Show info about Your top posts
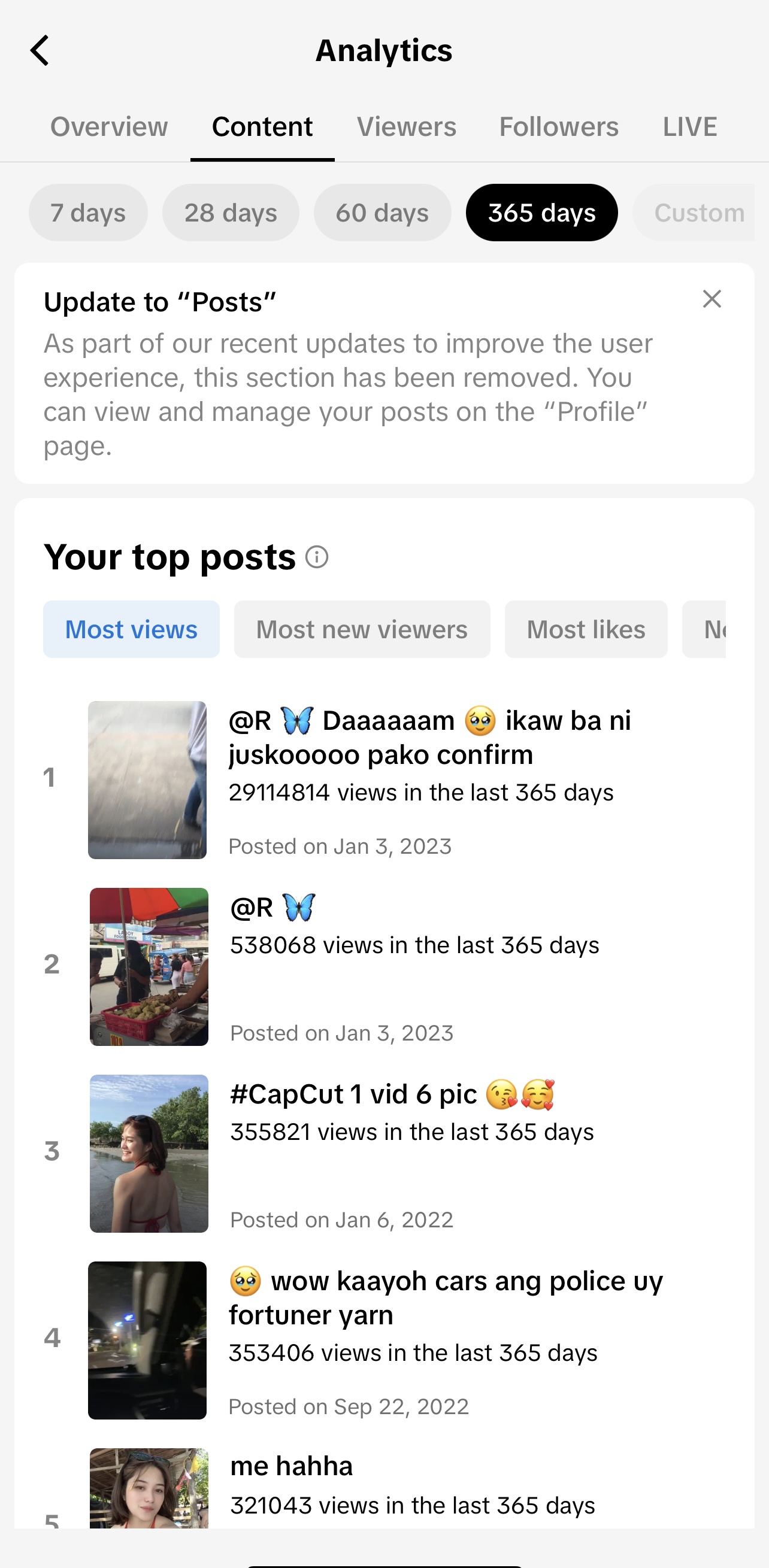Image resolution: width=769 pixels, height=1568 pixels. coord(317,557)
